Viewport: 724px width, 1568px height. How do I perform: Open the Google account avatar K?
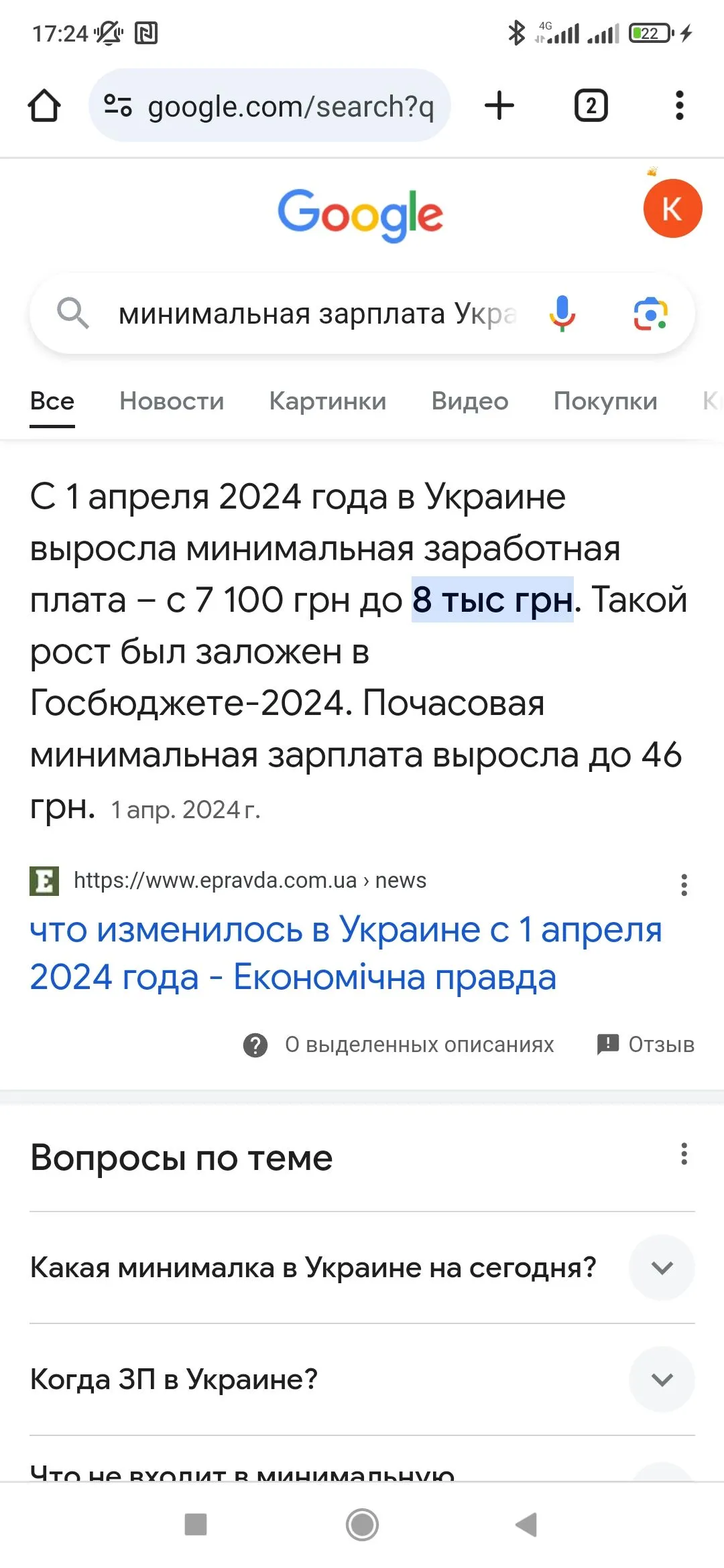click(672, 209)
